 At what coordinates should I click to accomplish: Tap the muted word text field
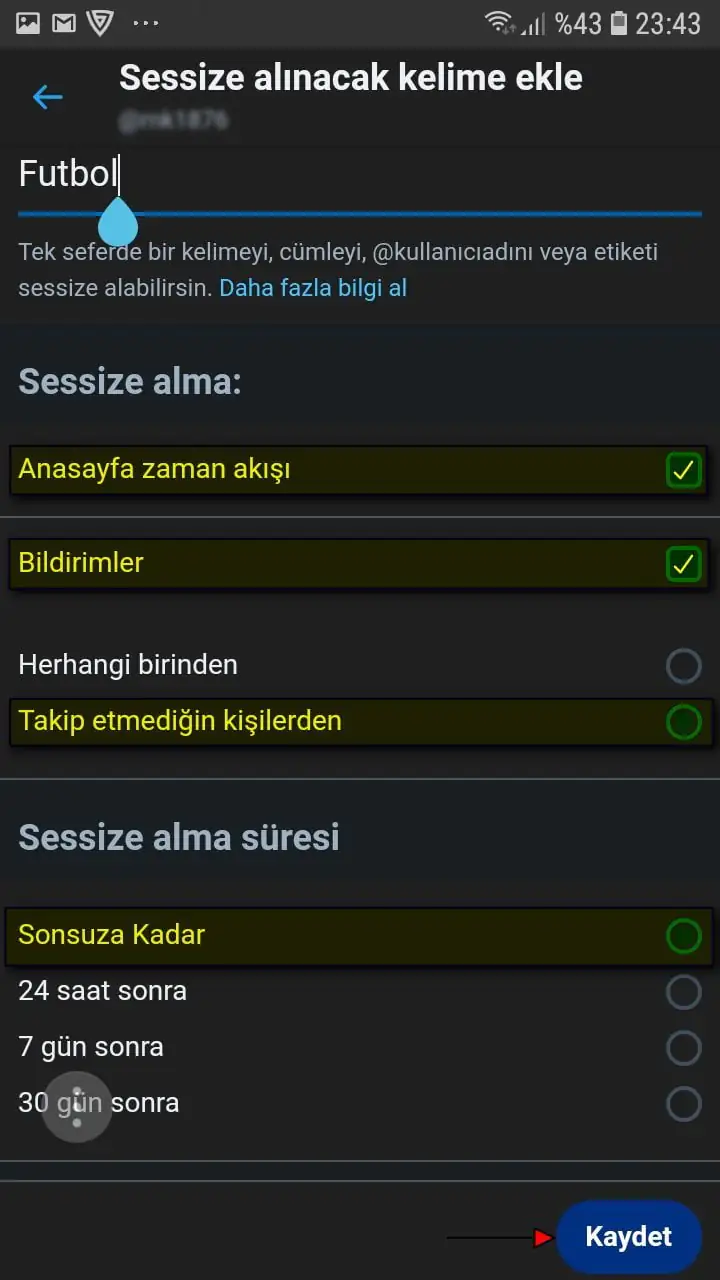click(360, 176)
